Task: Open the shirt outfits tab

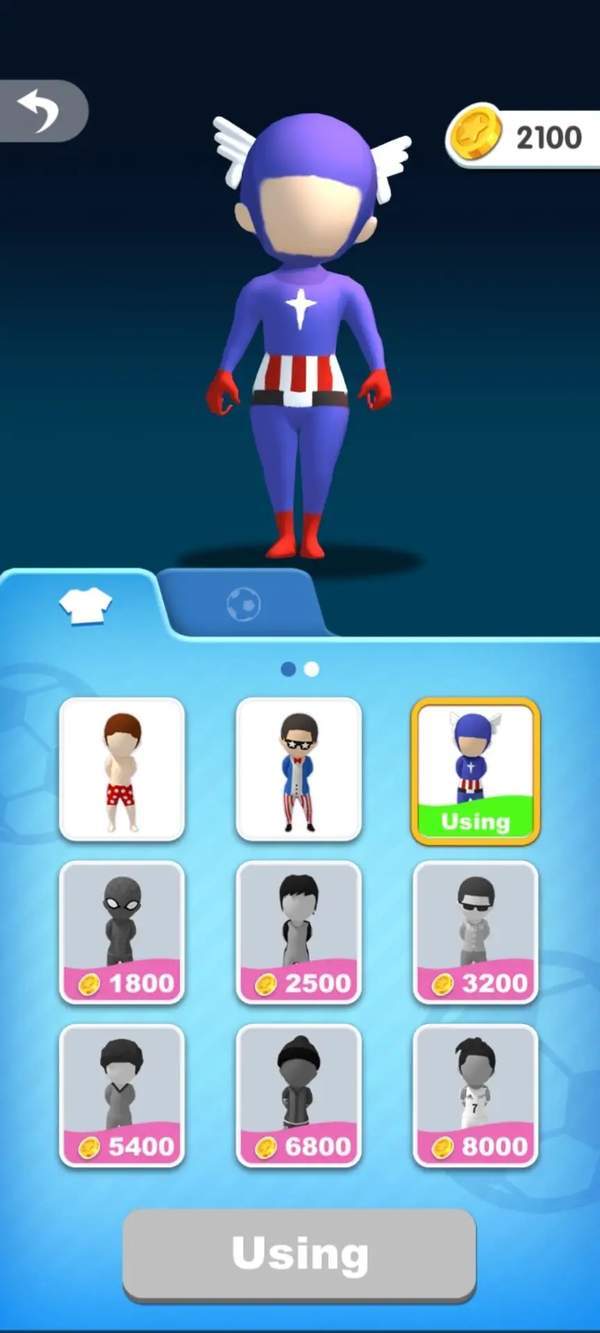Action: (x=85, y=603)
